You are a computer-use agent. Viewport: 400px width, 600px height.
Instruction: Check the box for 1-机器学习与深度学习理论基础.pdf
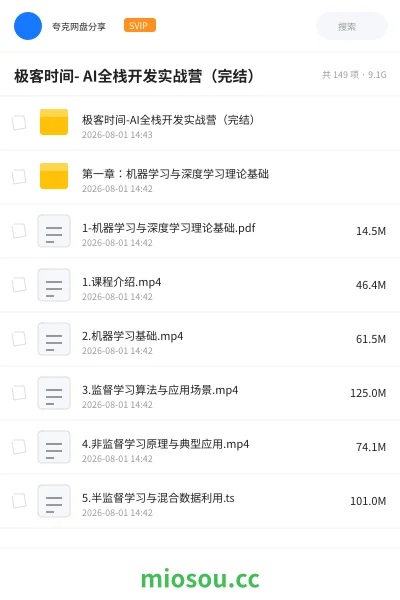[19, 231]
